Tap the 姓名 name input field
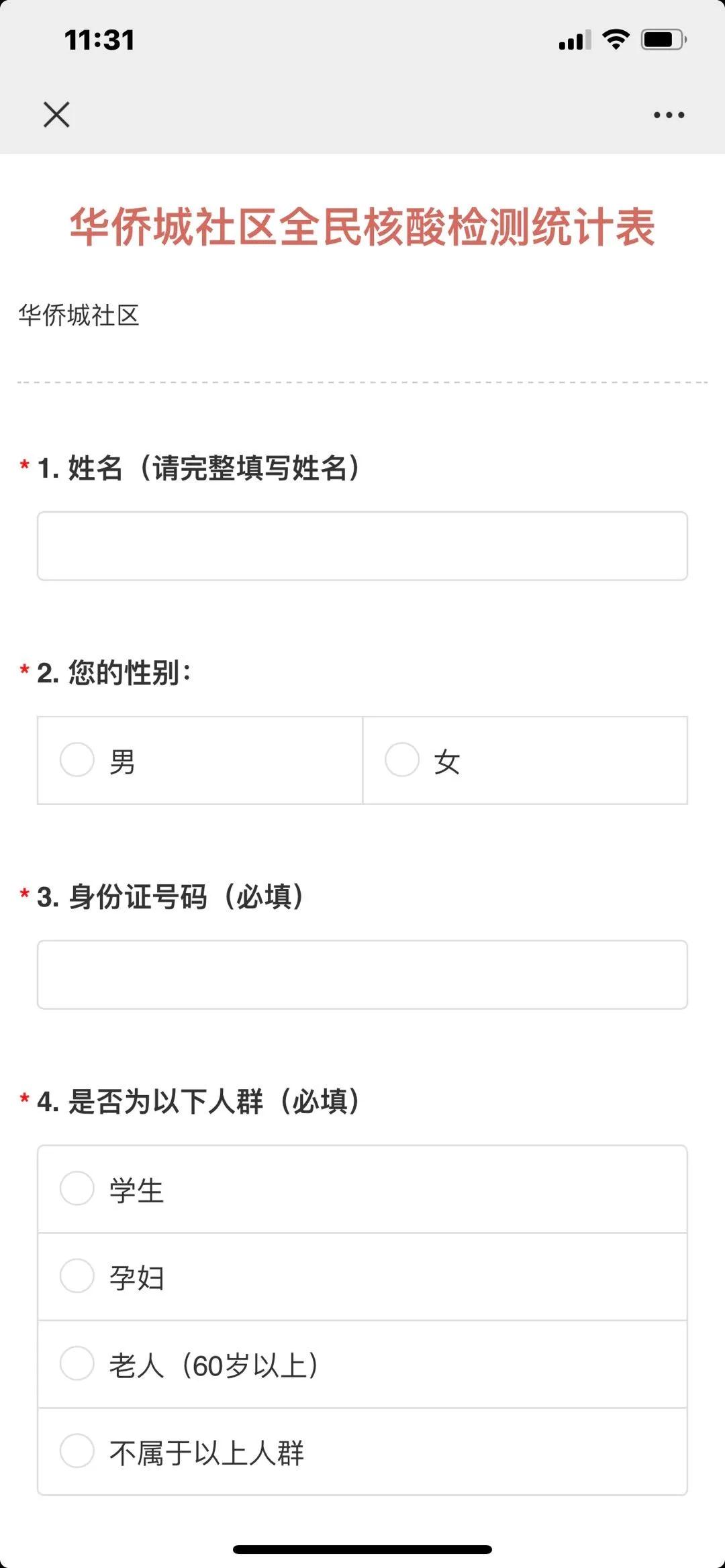 click(x=362, y=546)
